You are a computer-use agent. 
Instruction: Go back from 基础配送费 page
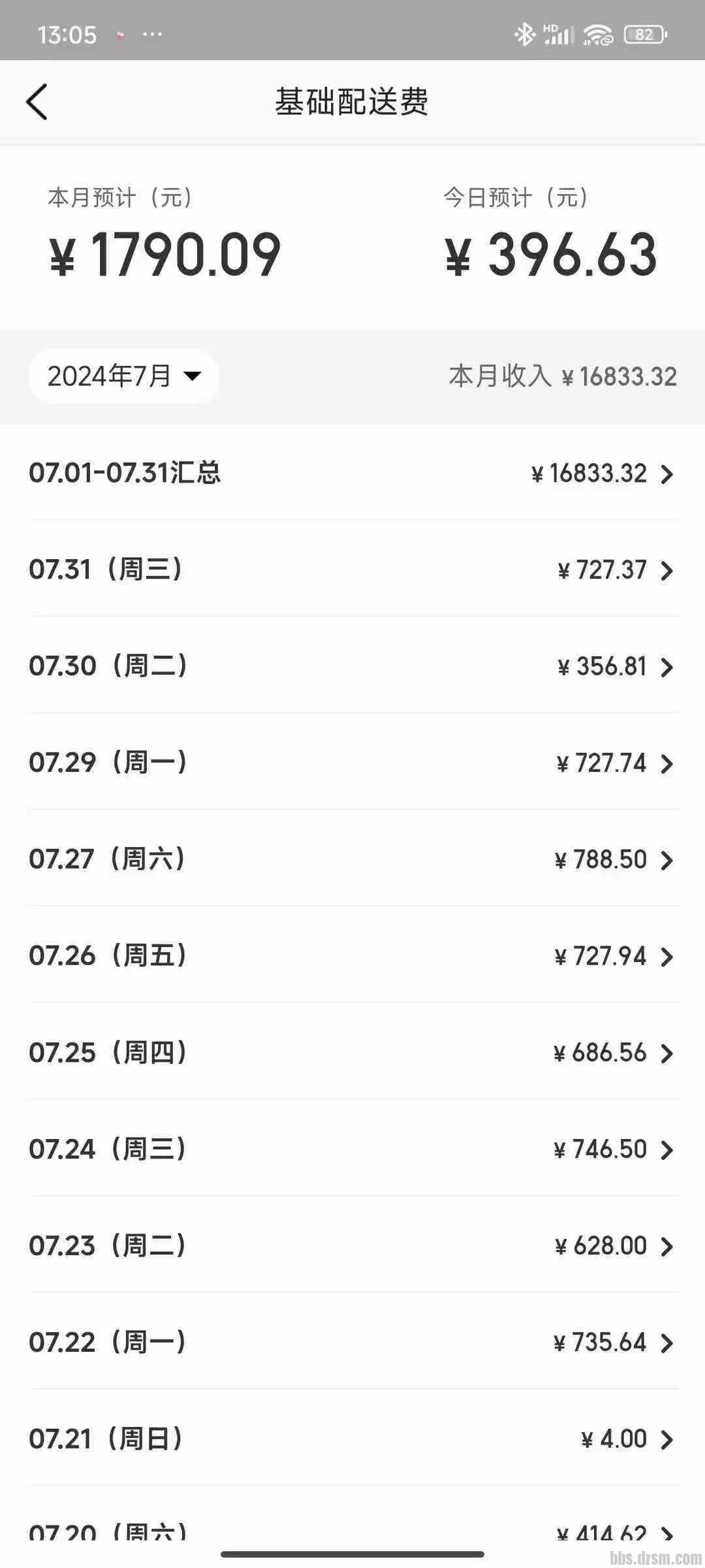click(x=37, y=102)
